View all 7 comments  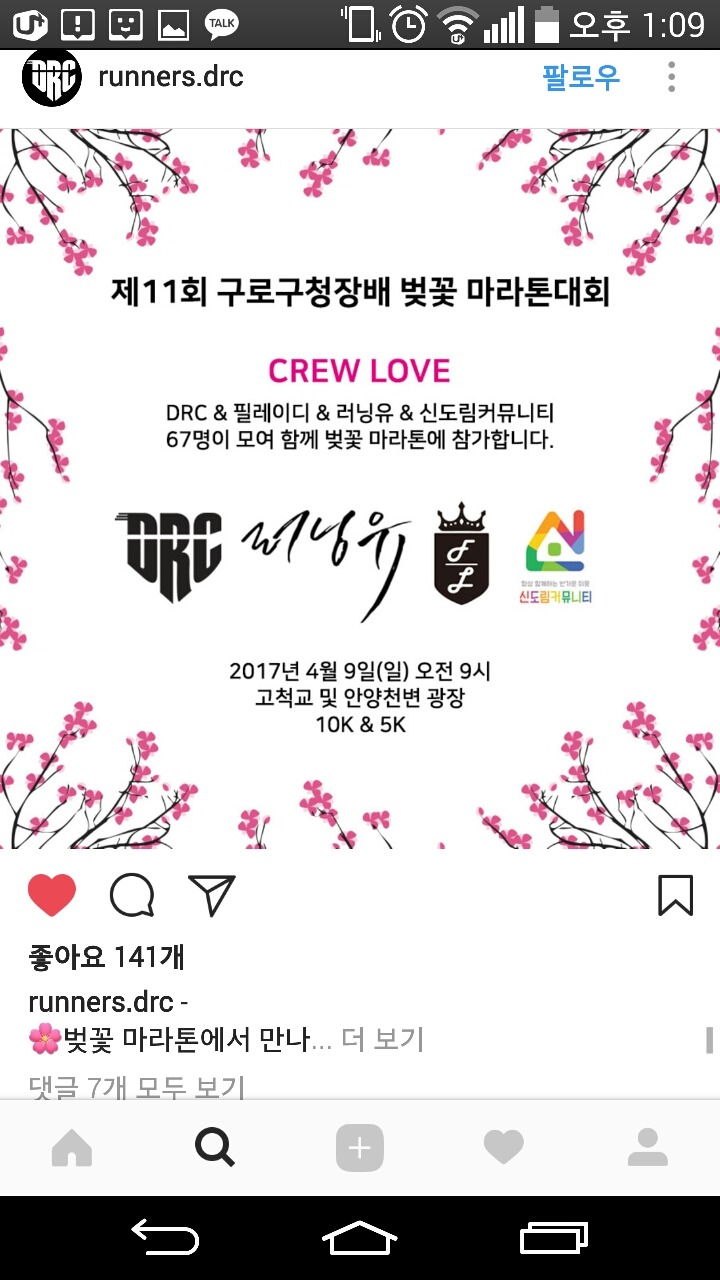click(x=137, y=1087)
